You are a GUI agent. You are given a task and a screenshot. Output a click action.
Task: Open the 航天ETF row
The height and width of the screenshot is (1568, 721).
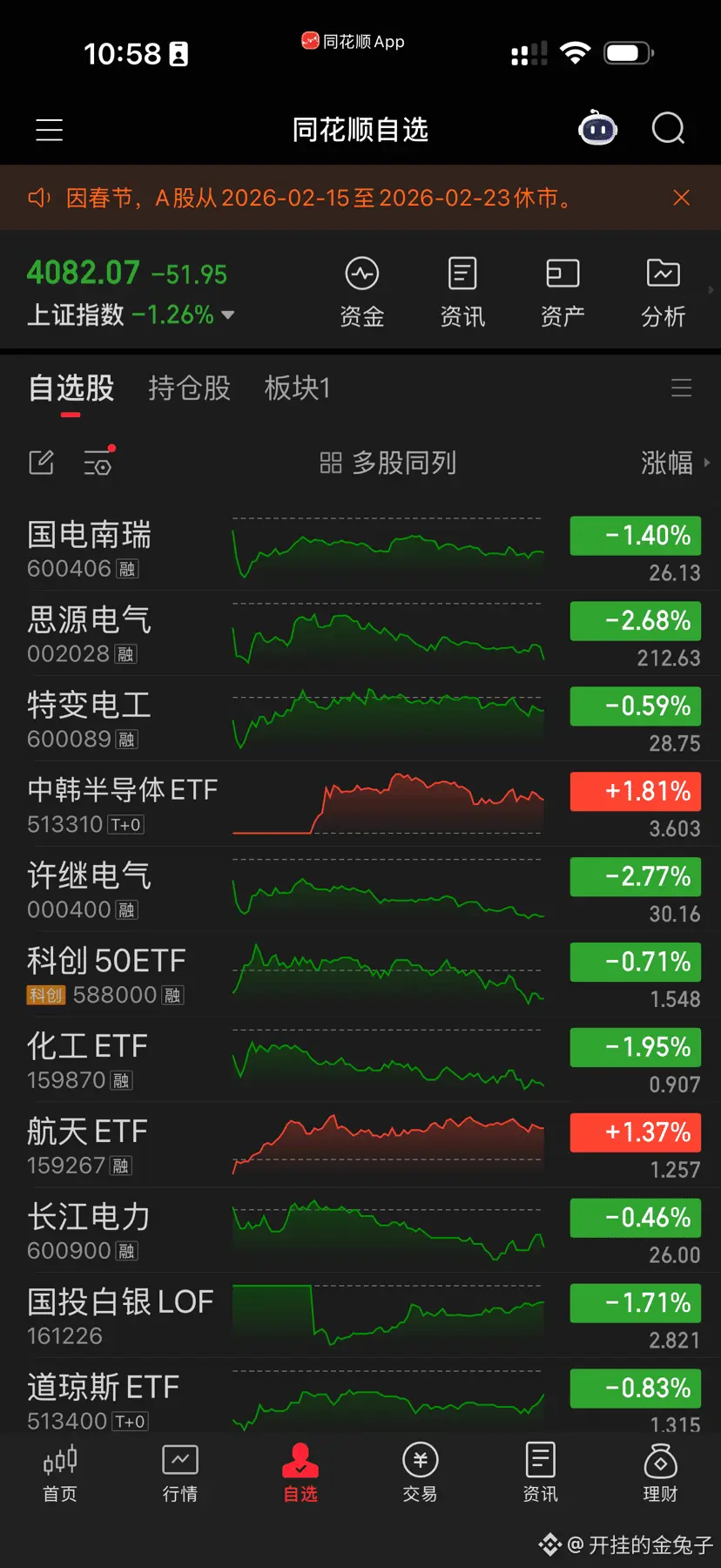pos(360,1146)
